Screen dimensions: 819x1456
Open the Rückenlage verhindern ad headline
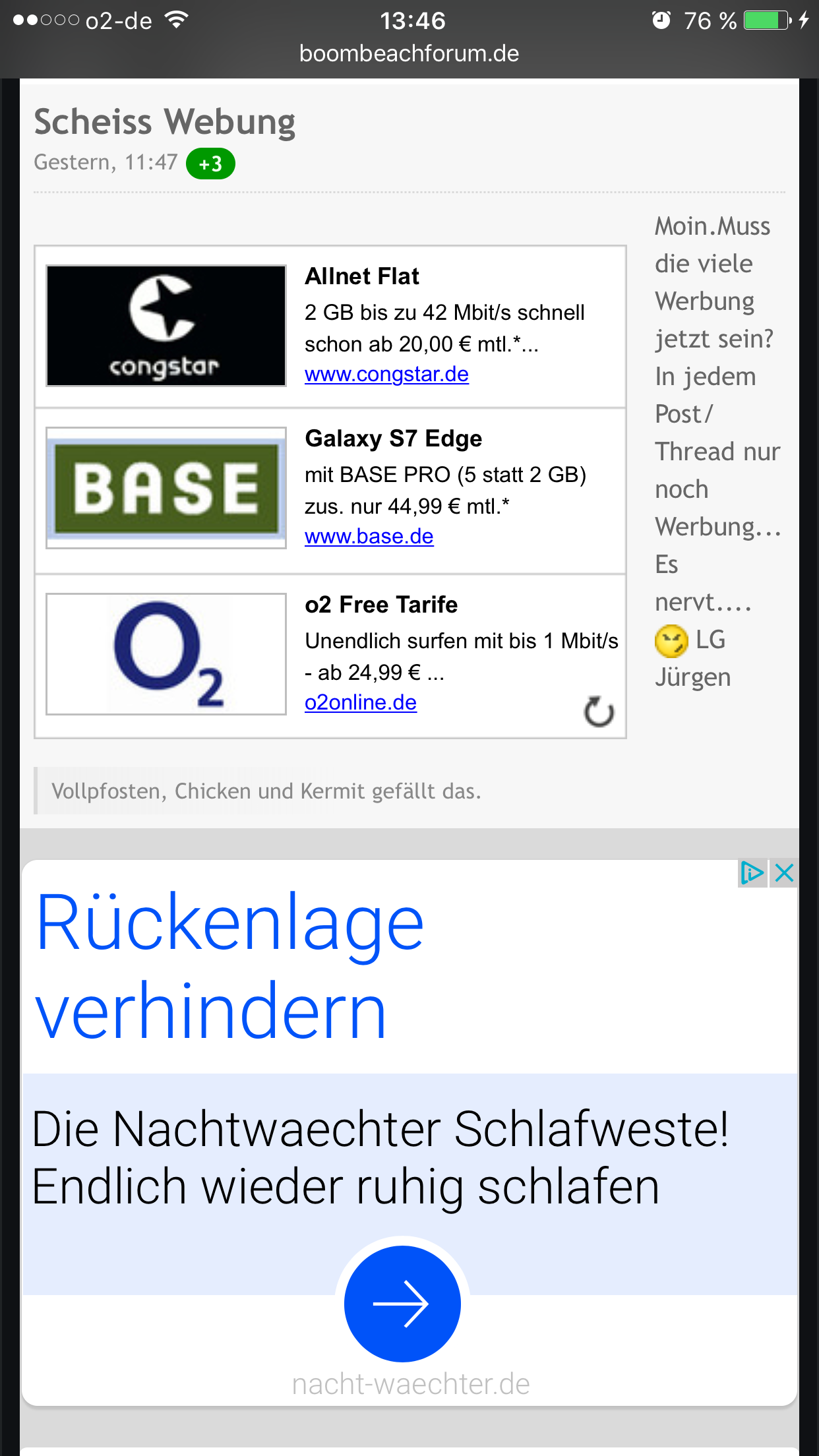click(229, 965)
